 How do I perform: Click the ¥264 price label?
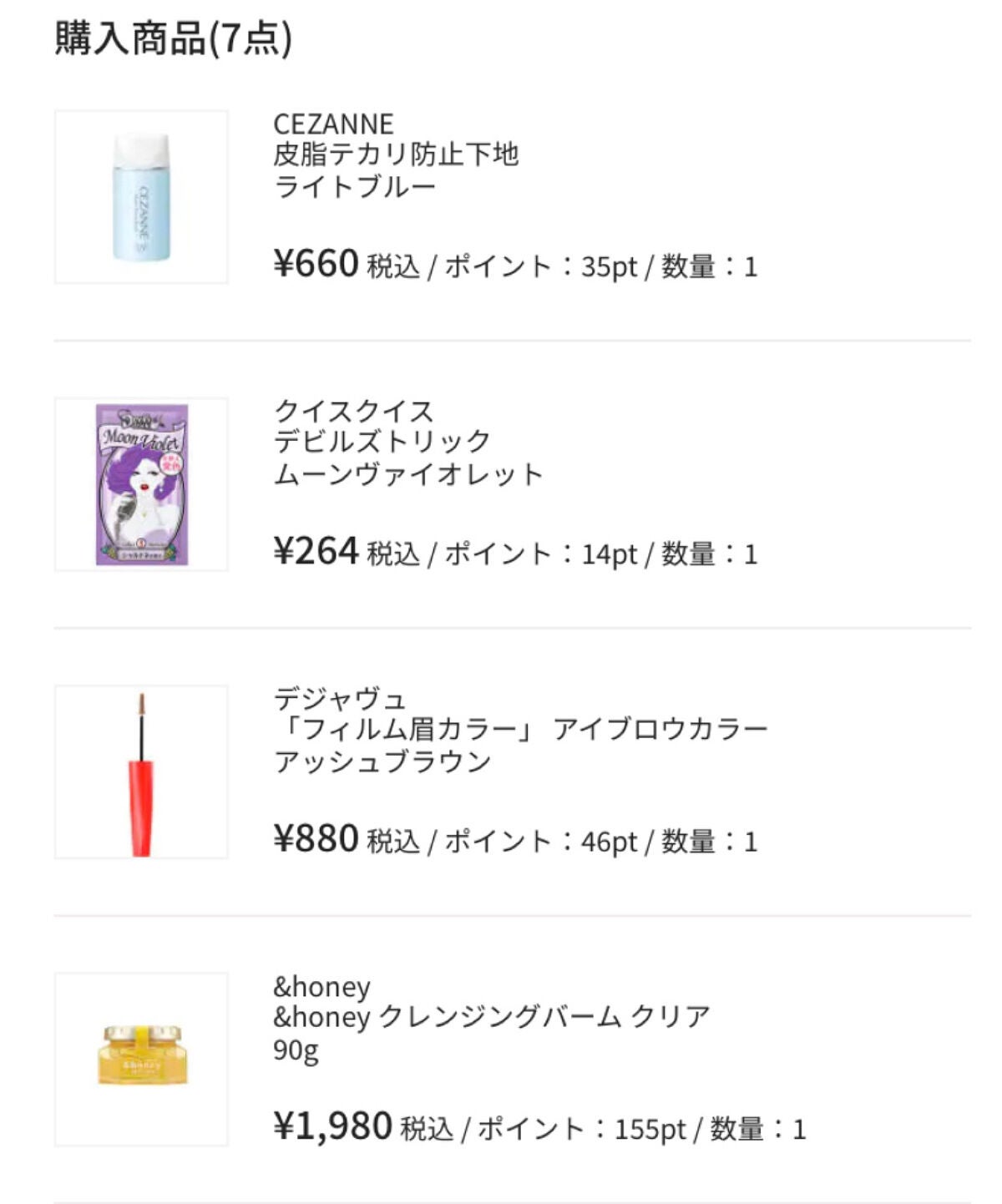[316, 549]
